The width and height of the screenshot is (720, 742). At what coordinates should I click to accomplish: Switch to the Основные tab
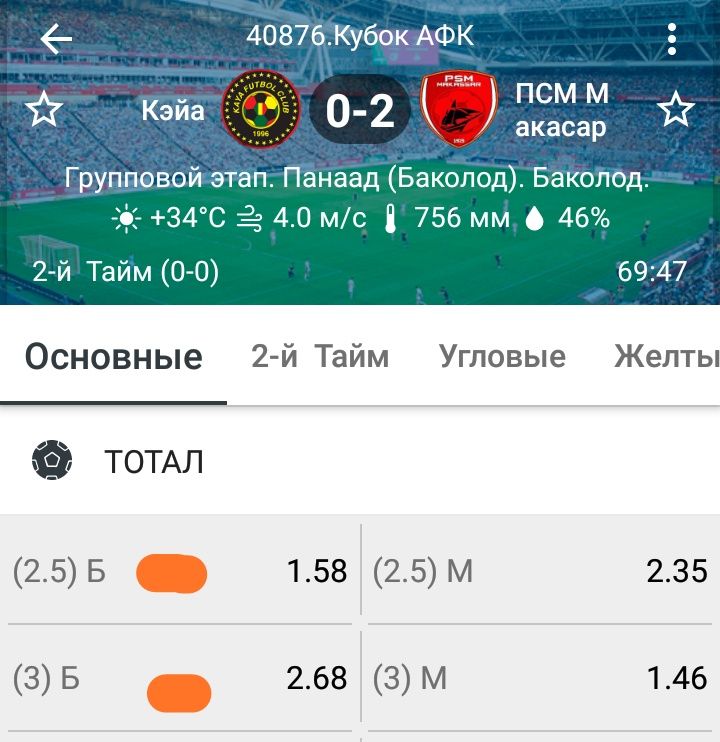click(113, 357)
